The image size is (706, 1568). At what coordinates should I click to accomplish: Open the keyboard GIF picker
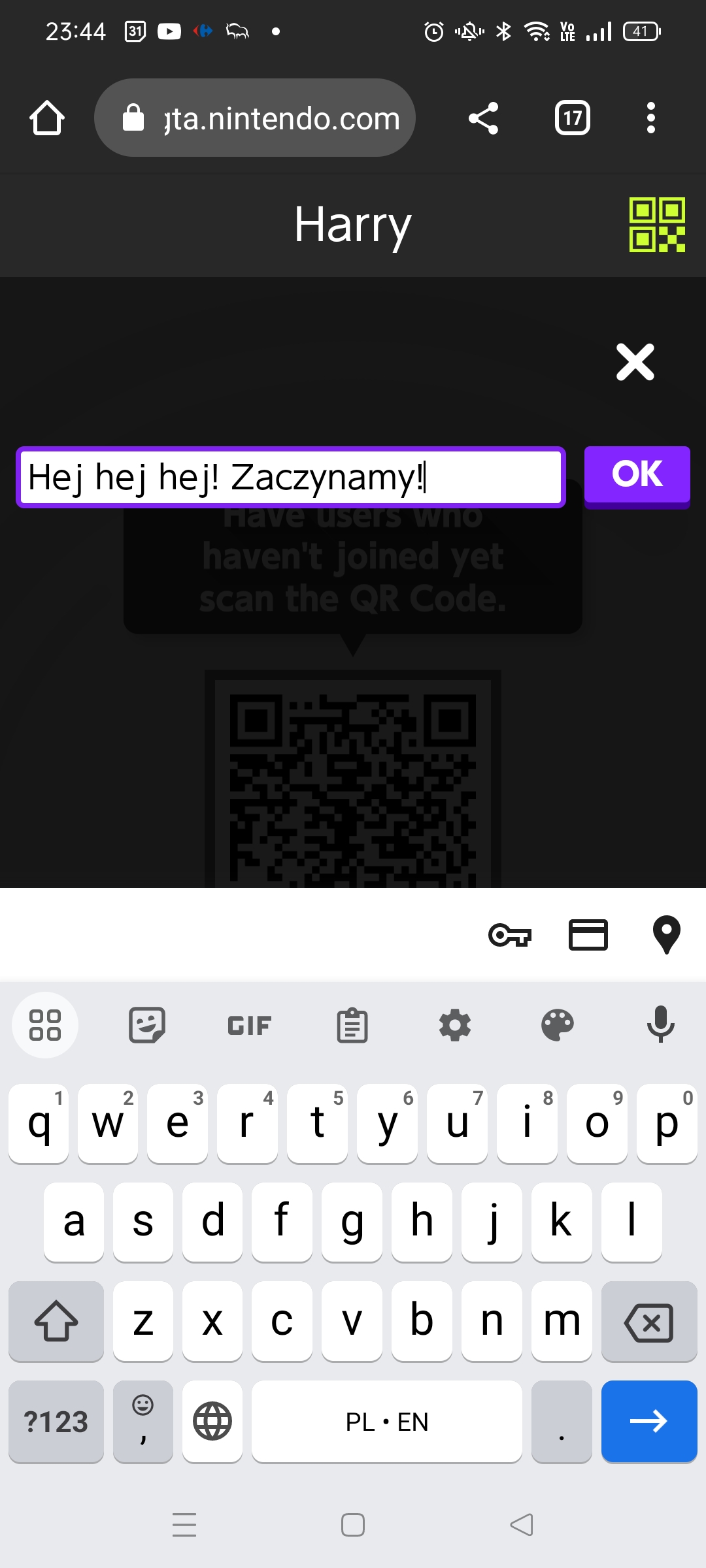point(249,1025)
